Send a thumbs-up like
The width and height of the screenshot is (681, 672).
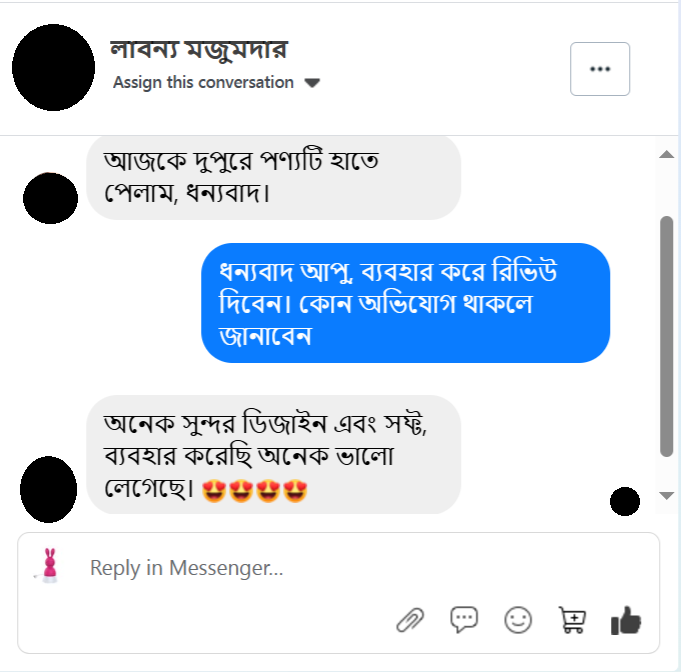tap(625, 620)
